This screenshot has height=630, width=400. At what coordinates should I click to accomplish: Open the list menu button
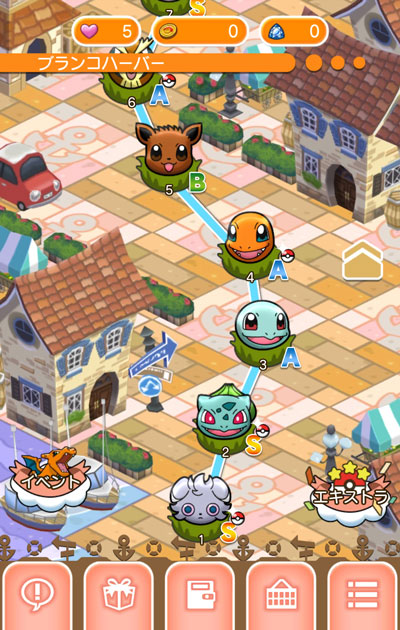[363, 595]
